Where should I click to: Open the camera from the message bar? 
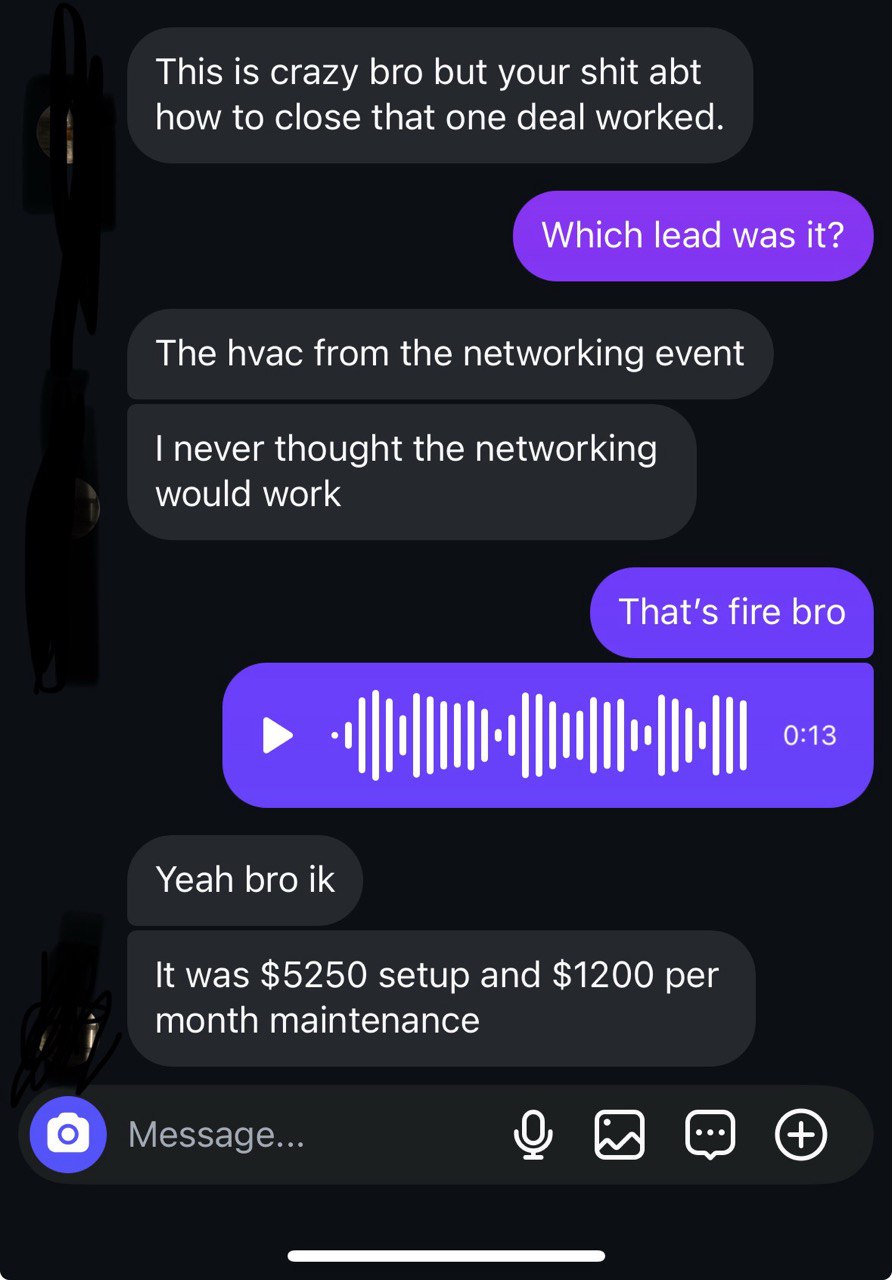click(68, 1134)
